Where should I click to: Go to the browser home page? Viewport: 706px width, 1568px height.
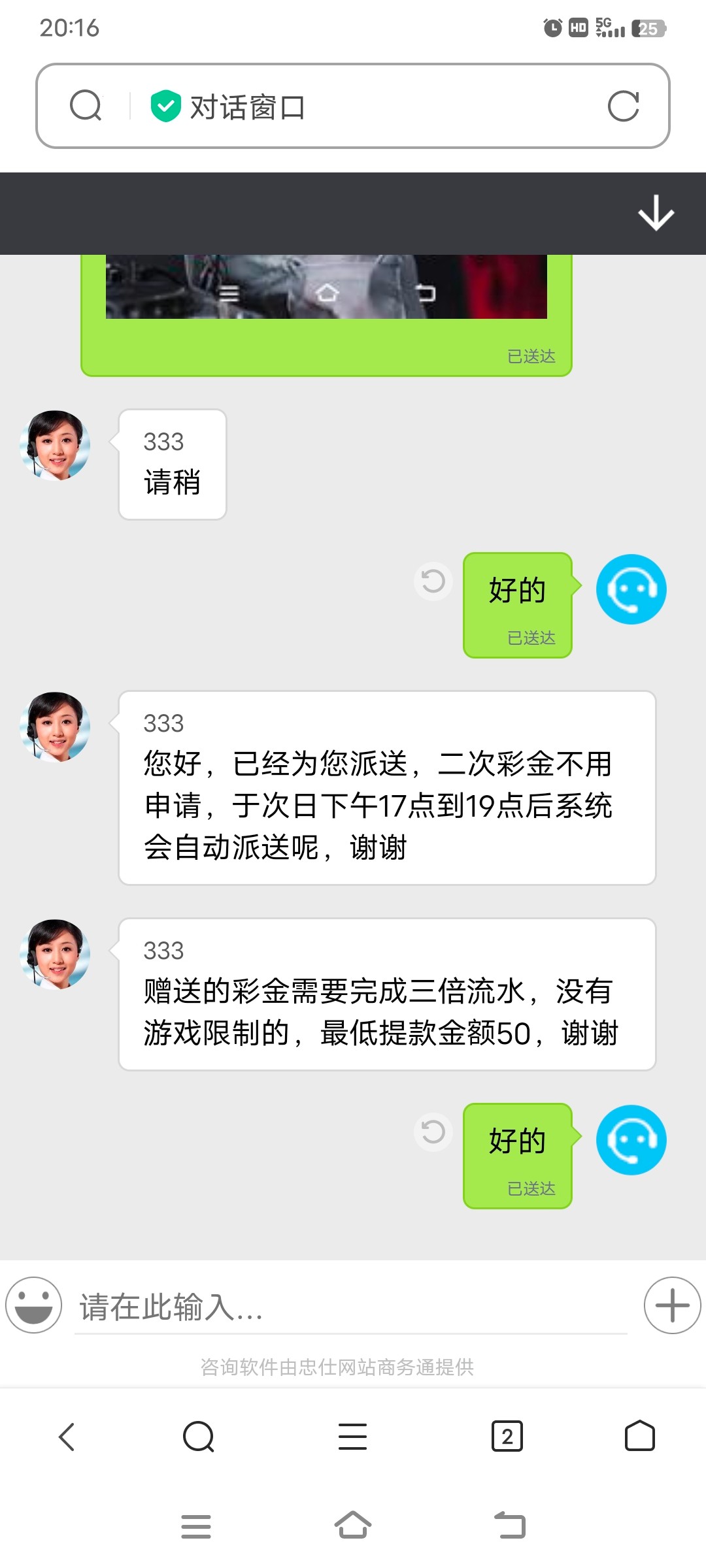point(639,1437)
